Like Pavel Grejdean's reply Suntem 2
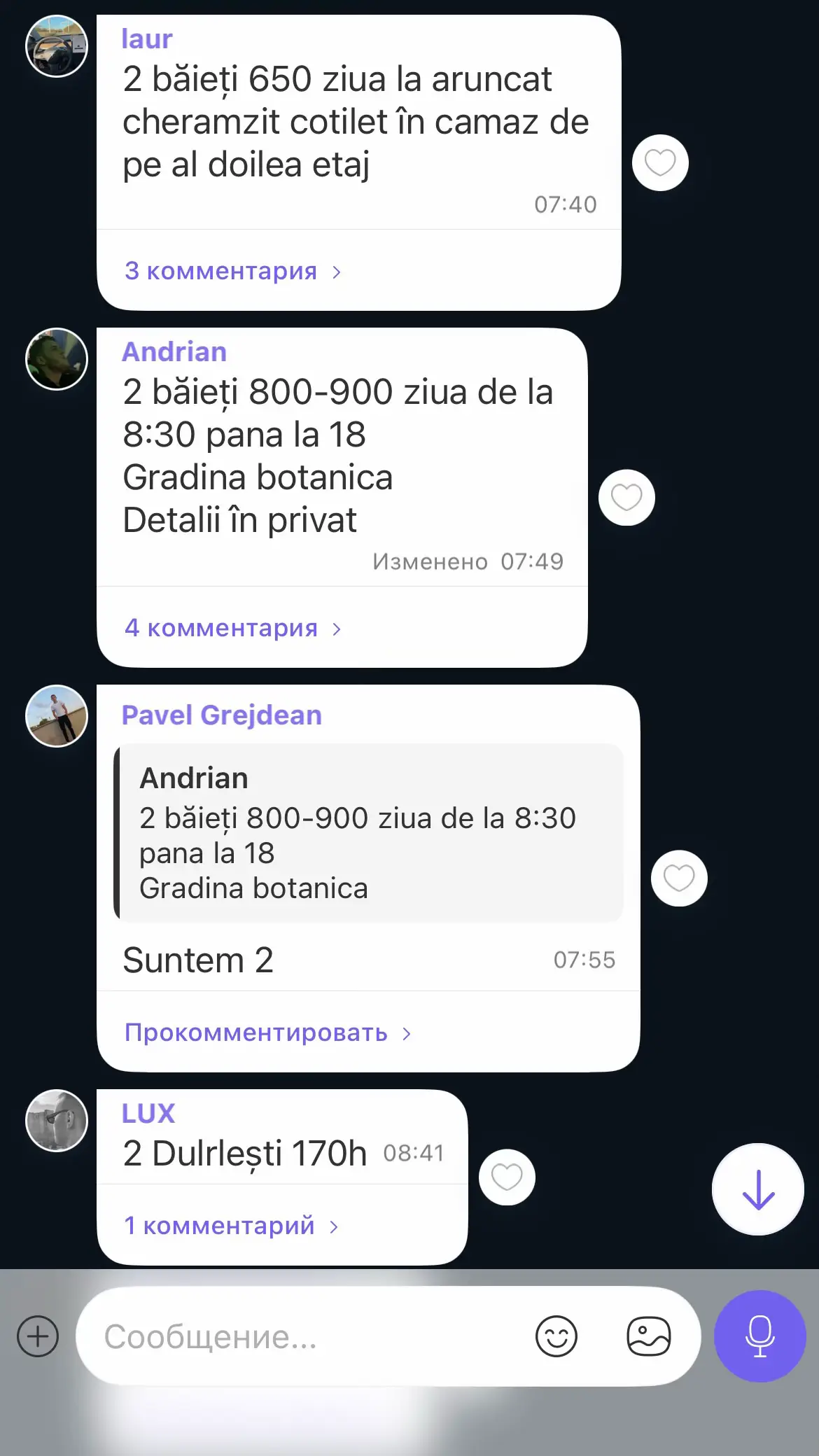This screenshot has height=1456, width=819. tap(679, 878)
